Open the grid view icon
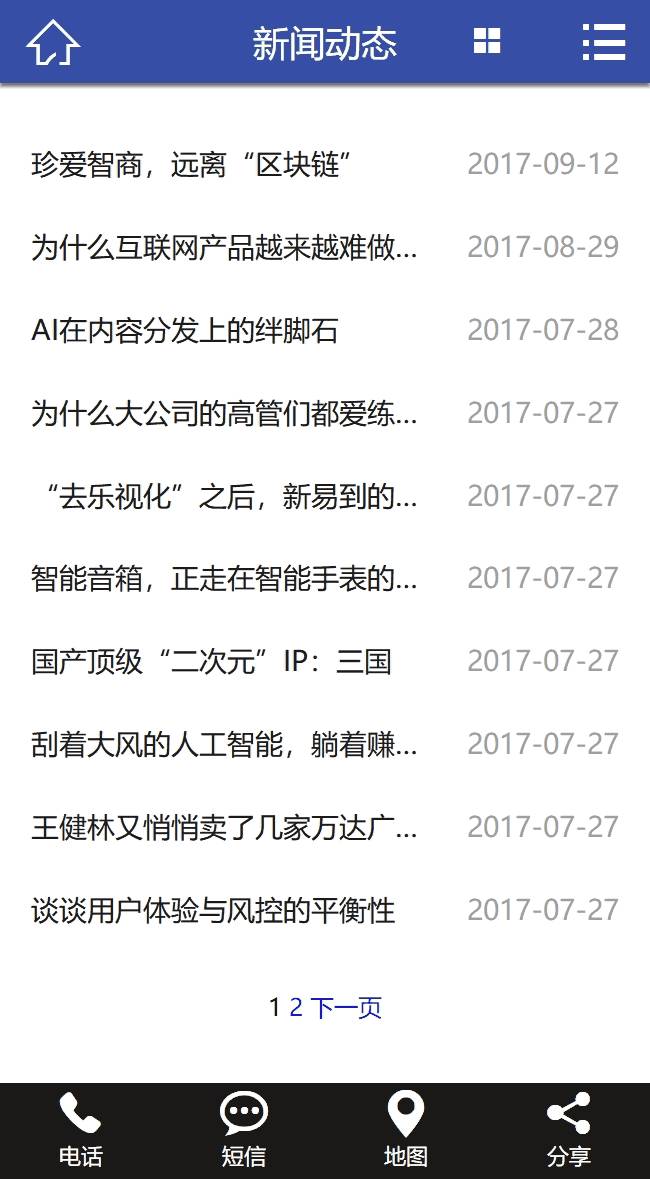Viewport: 650px width, 1179px height. point(487,41)
